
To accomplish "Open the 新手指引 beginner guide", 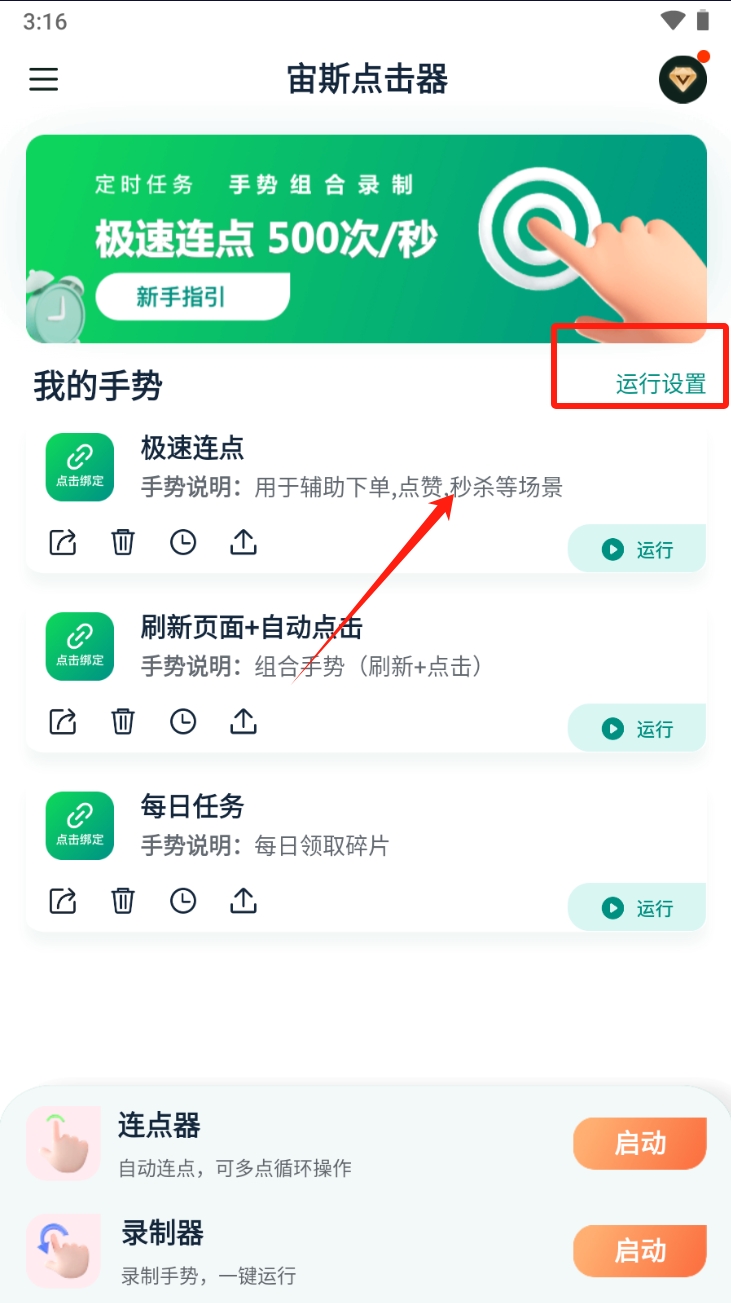I will click(x=193, y=297).
